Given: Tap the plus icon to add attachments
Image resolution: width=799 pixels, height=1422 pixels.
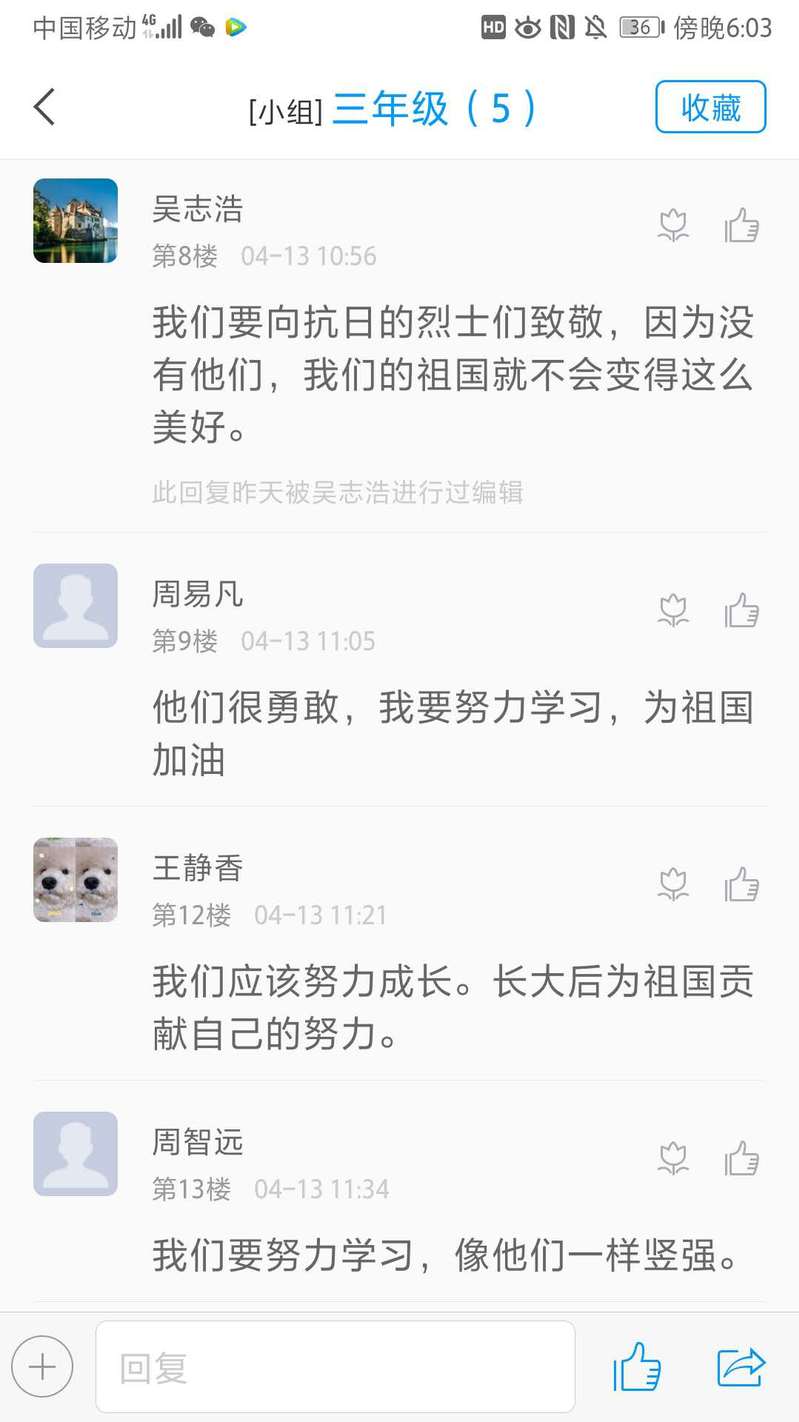Looking at the screenshot, I should 42,1367.
